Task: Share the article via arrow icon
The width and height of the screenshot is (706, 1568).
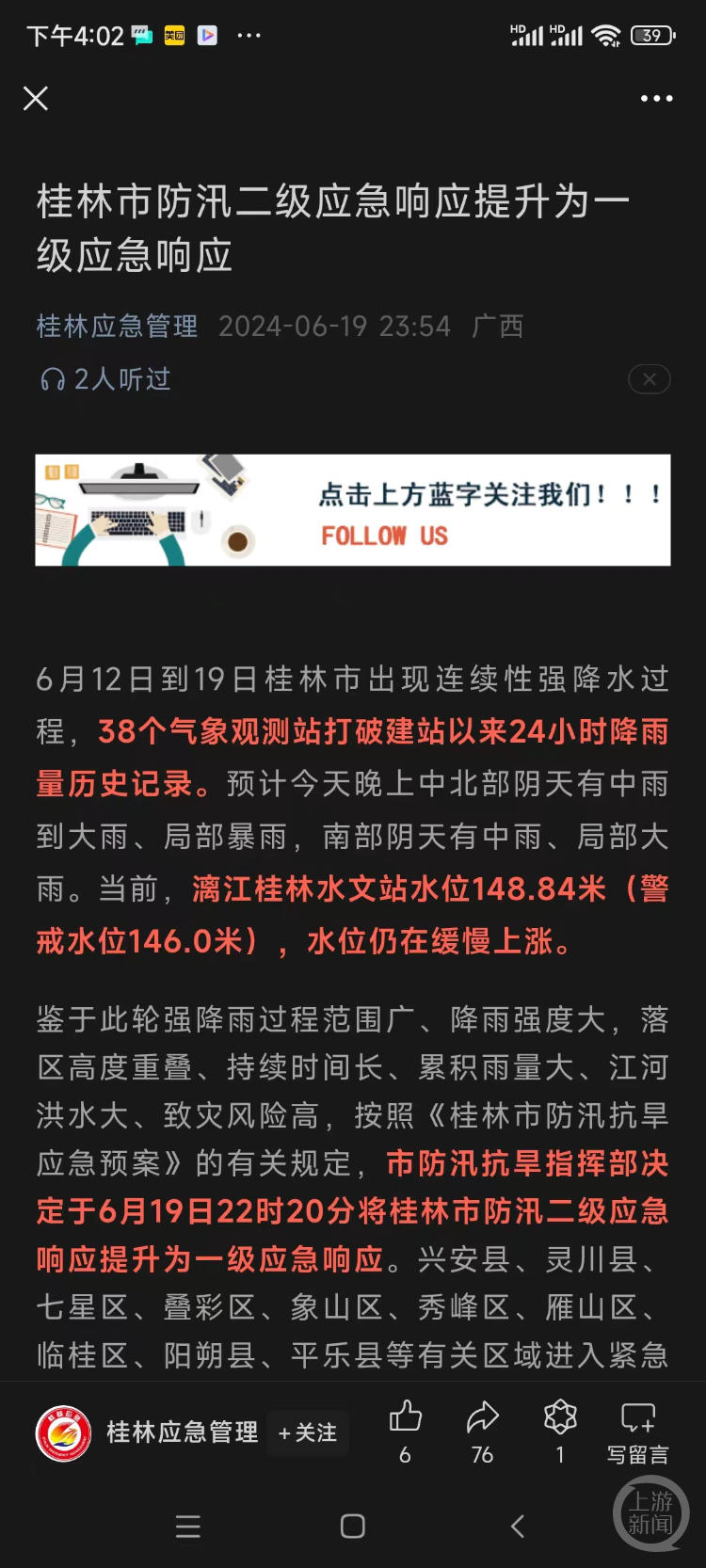Action: [483, 1417]
